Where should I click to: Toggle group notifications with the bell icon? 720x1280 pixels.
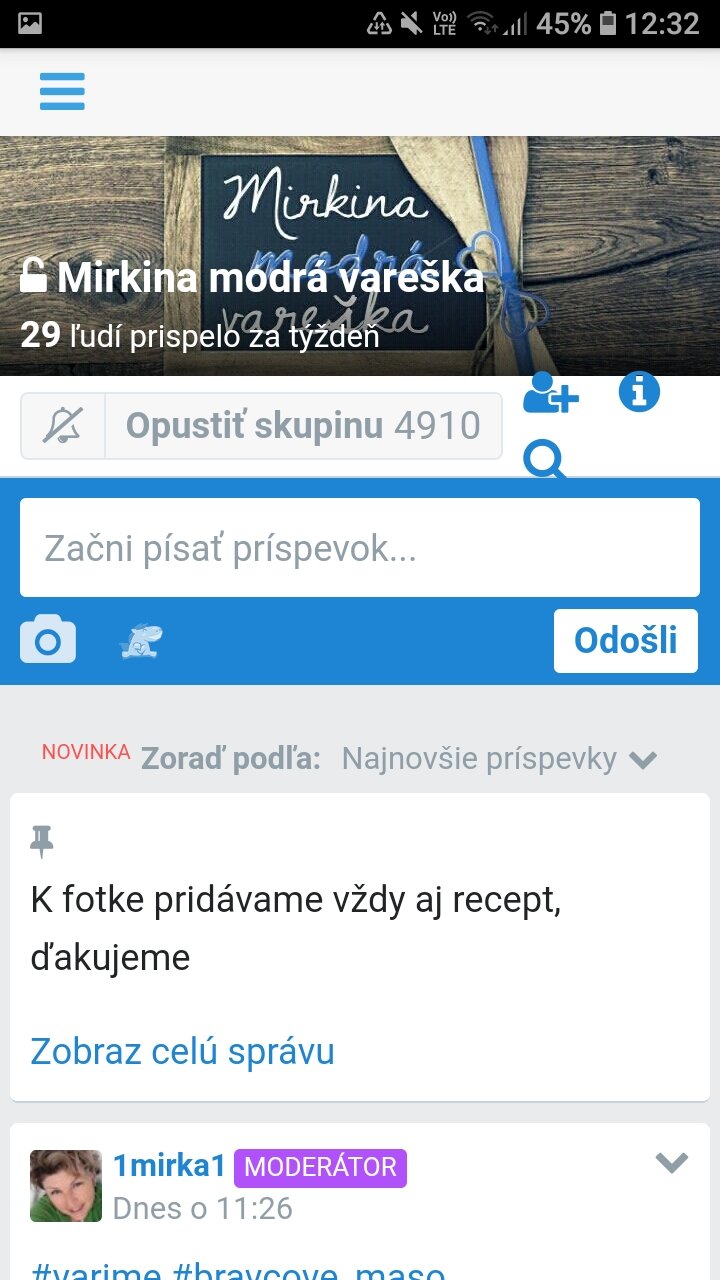[63, 426]
